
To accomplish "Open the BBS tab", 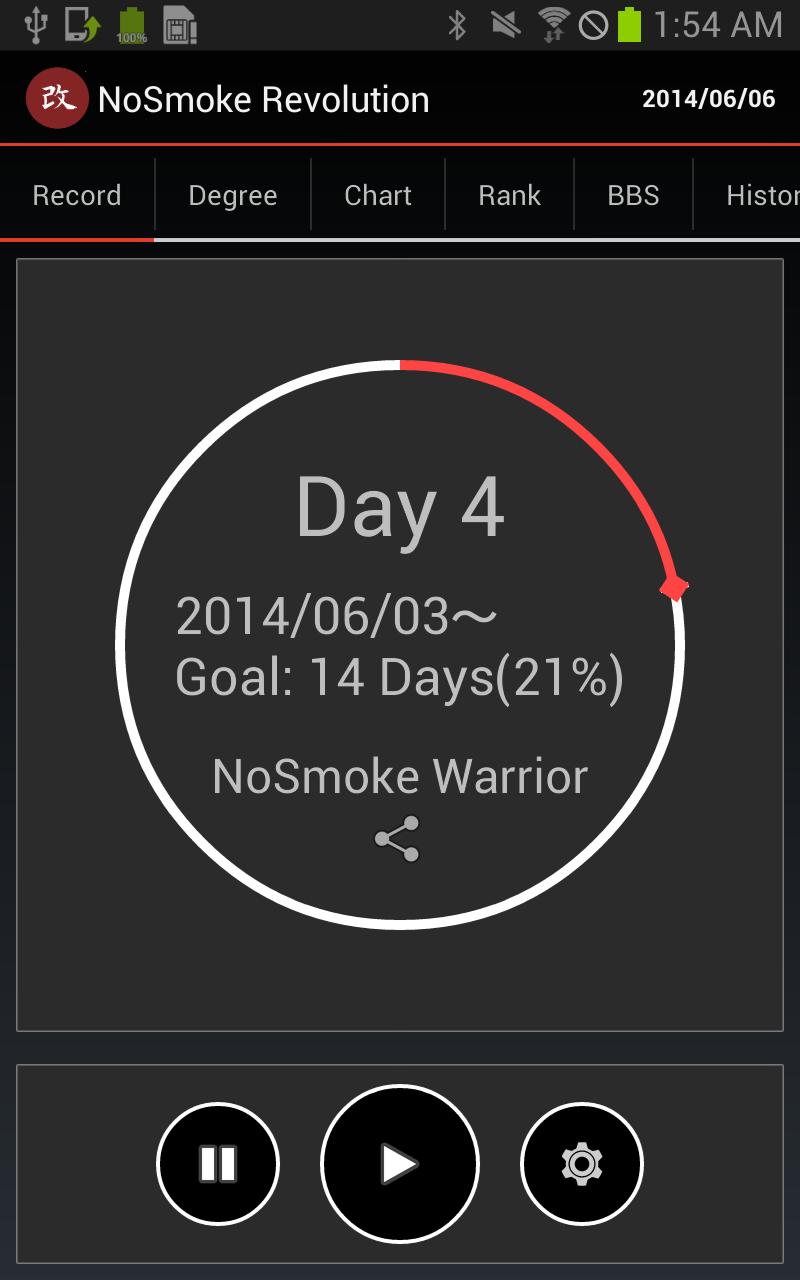I will [x=633, y=195].
